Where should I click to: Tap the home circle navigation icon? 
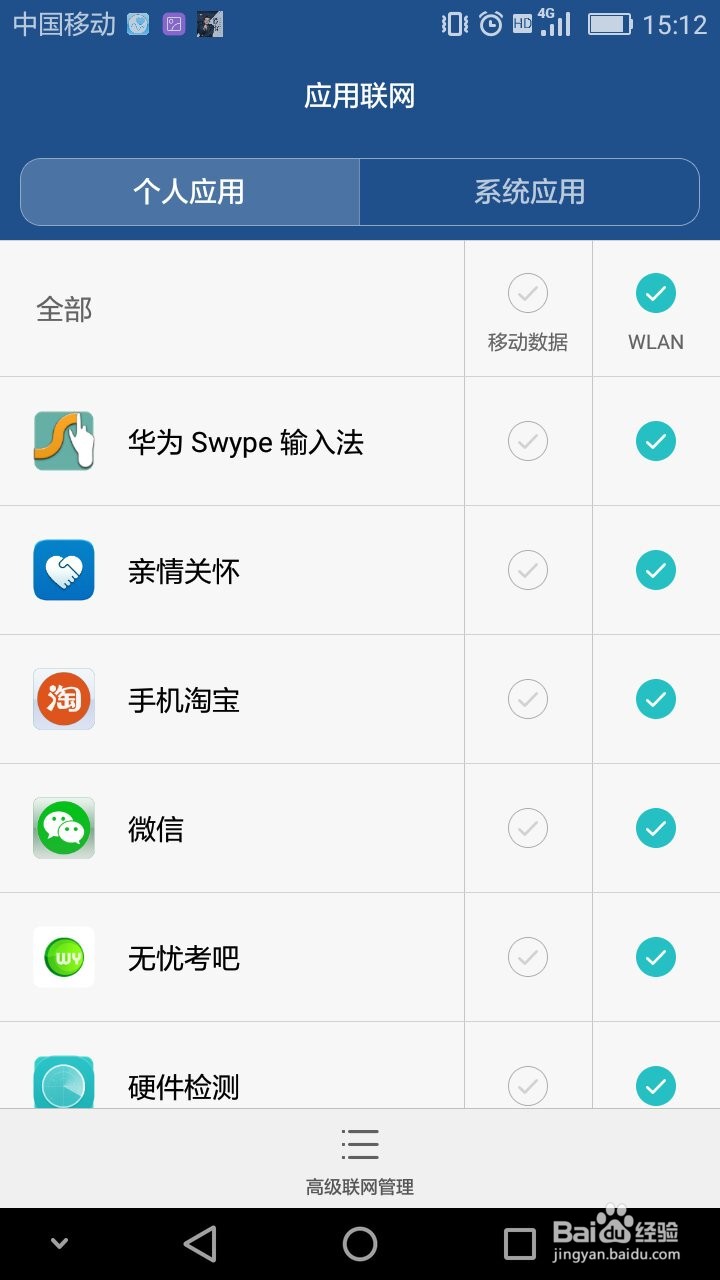(x=360, y=1243)
